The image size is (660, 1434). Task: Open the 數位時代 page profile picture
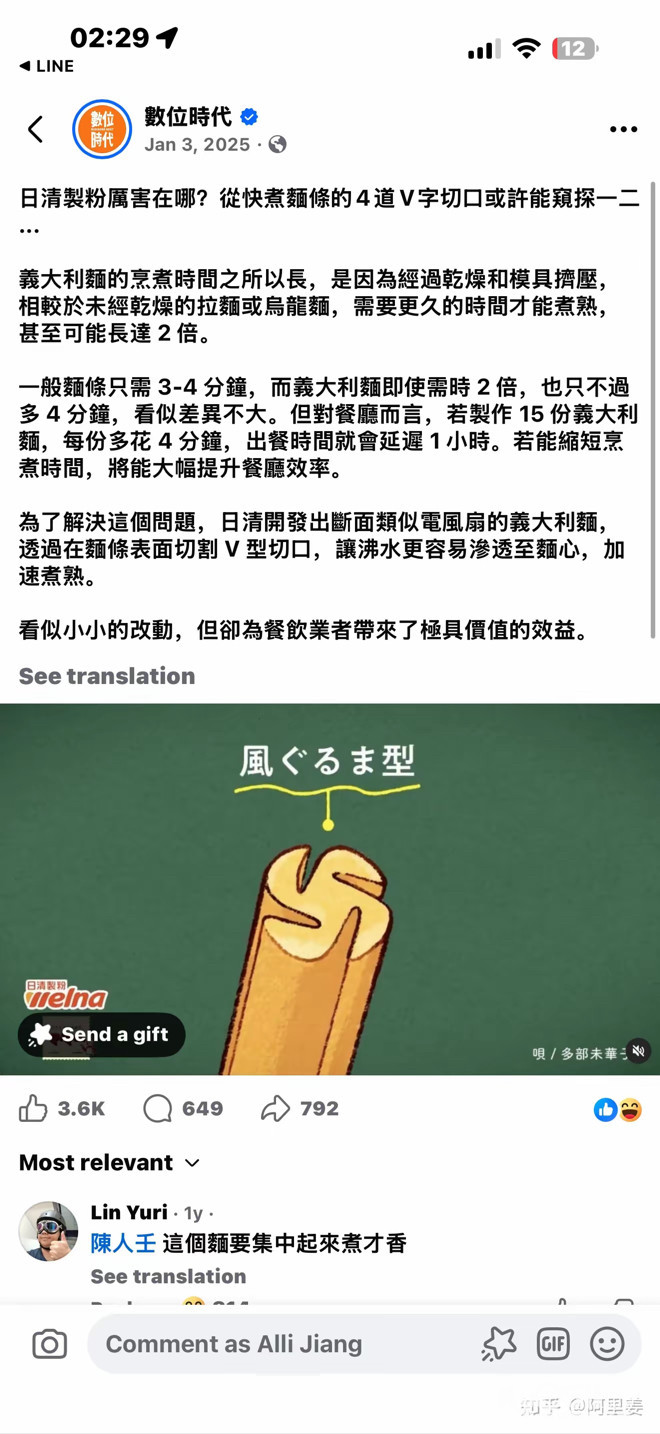(102, 129)
